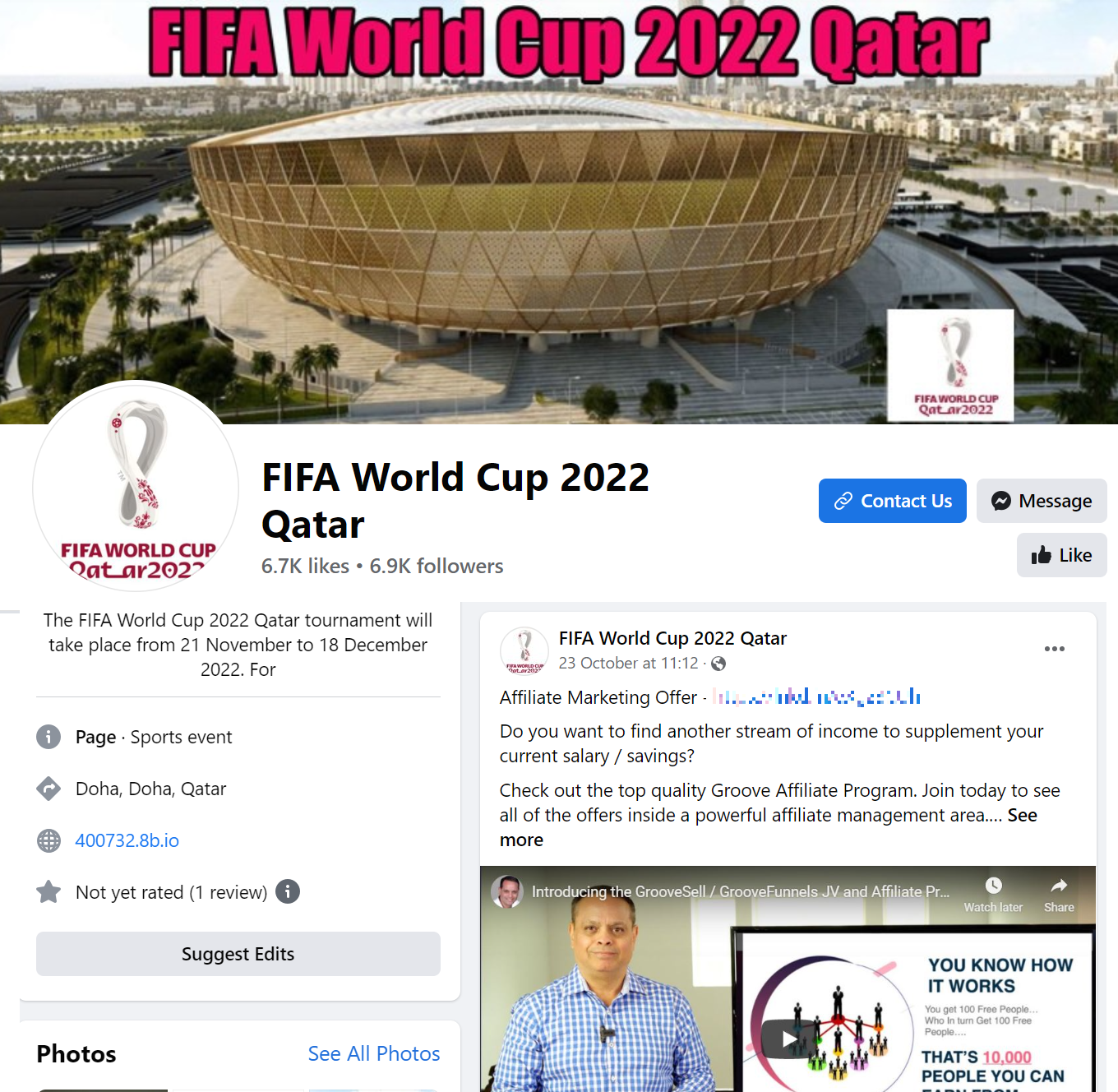
Task: Add the video to Watch later
Action: pos(993,893)
